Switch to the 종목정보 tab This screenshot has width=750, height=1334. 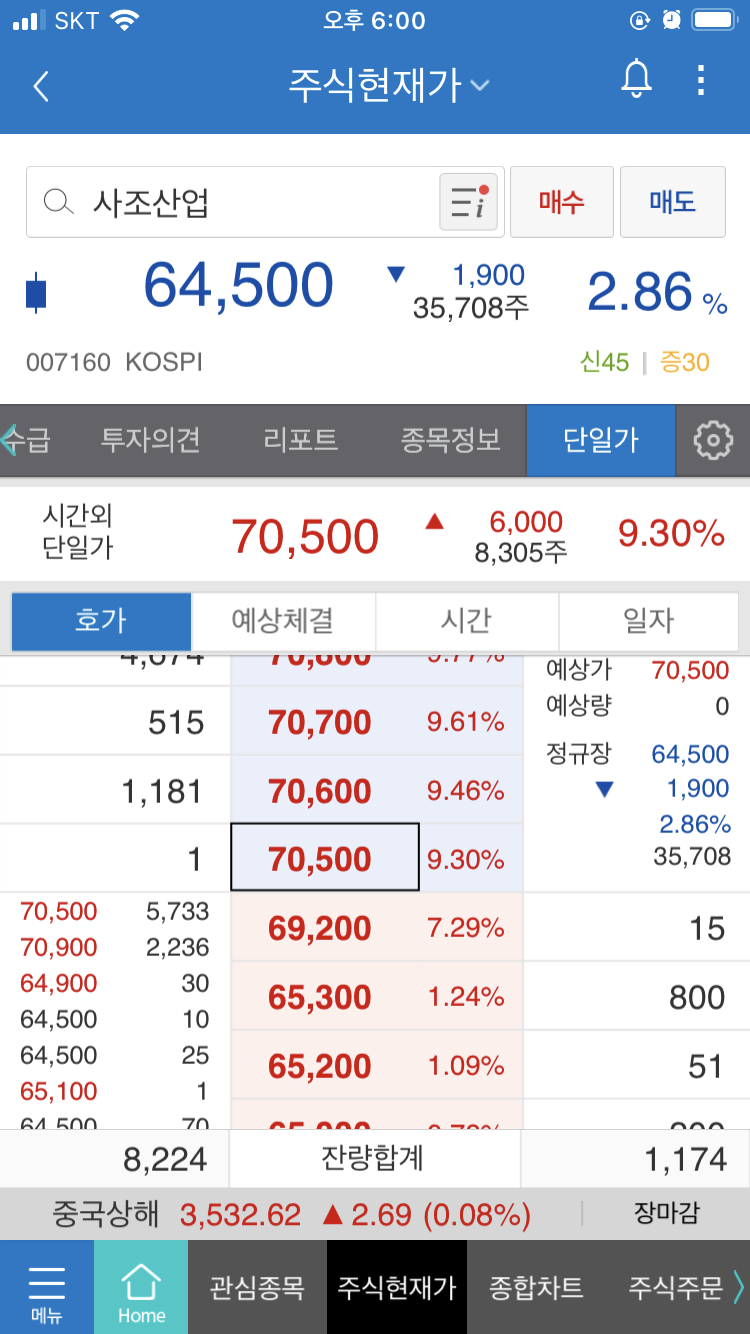click(451, 440)
